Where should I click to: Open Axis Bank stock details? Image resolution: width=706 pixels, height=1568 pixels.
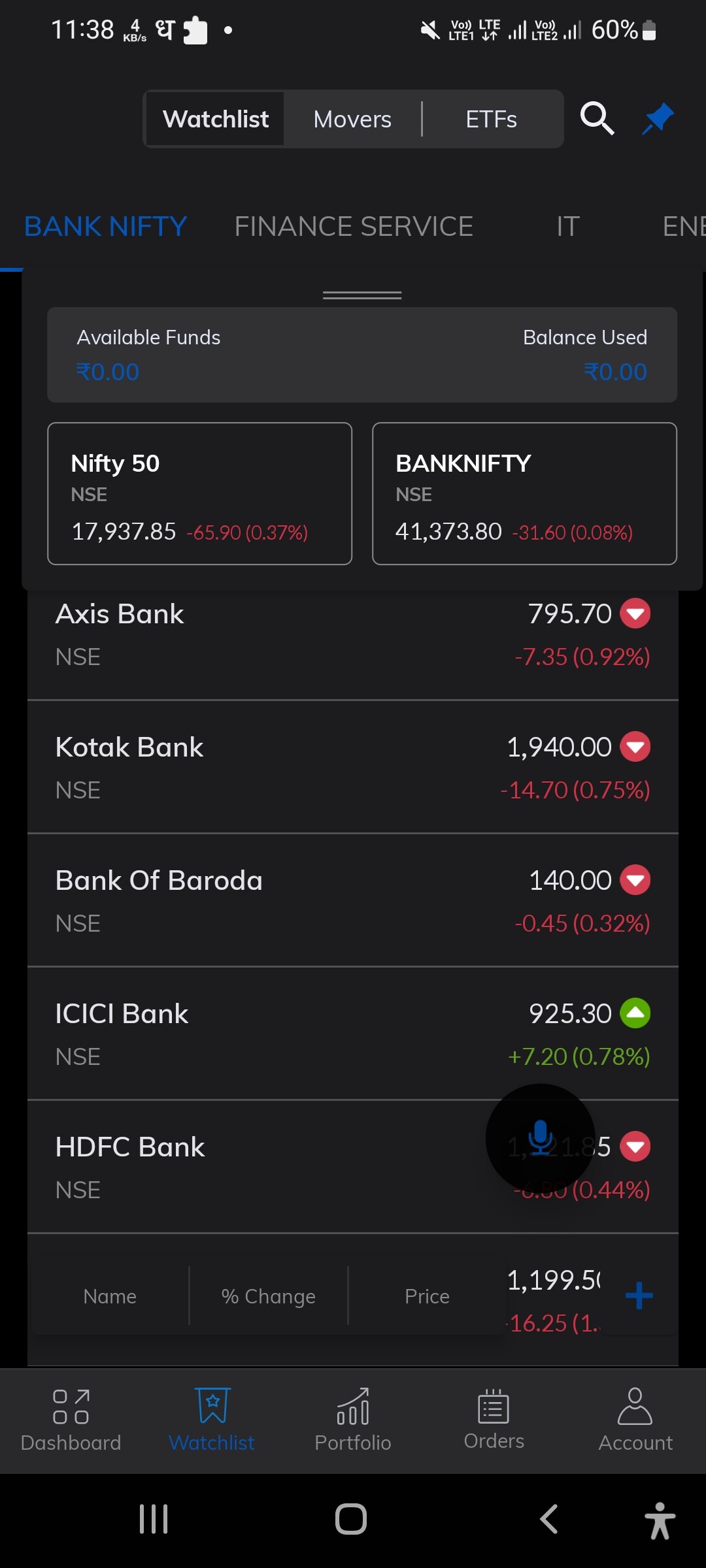(353, 634)
